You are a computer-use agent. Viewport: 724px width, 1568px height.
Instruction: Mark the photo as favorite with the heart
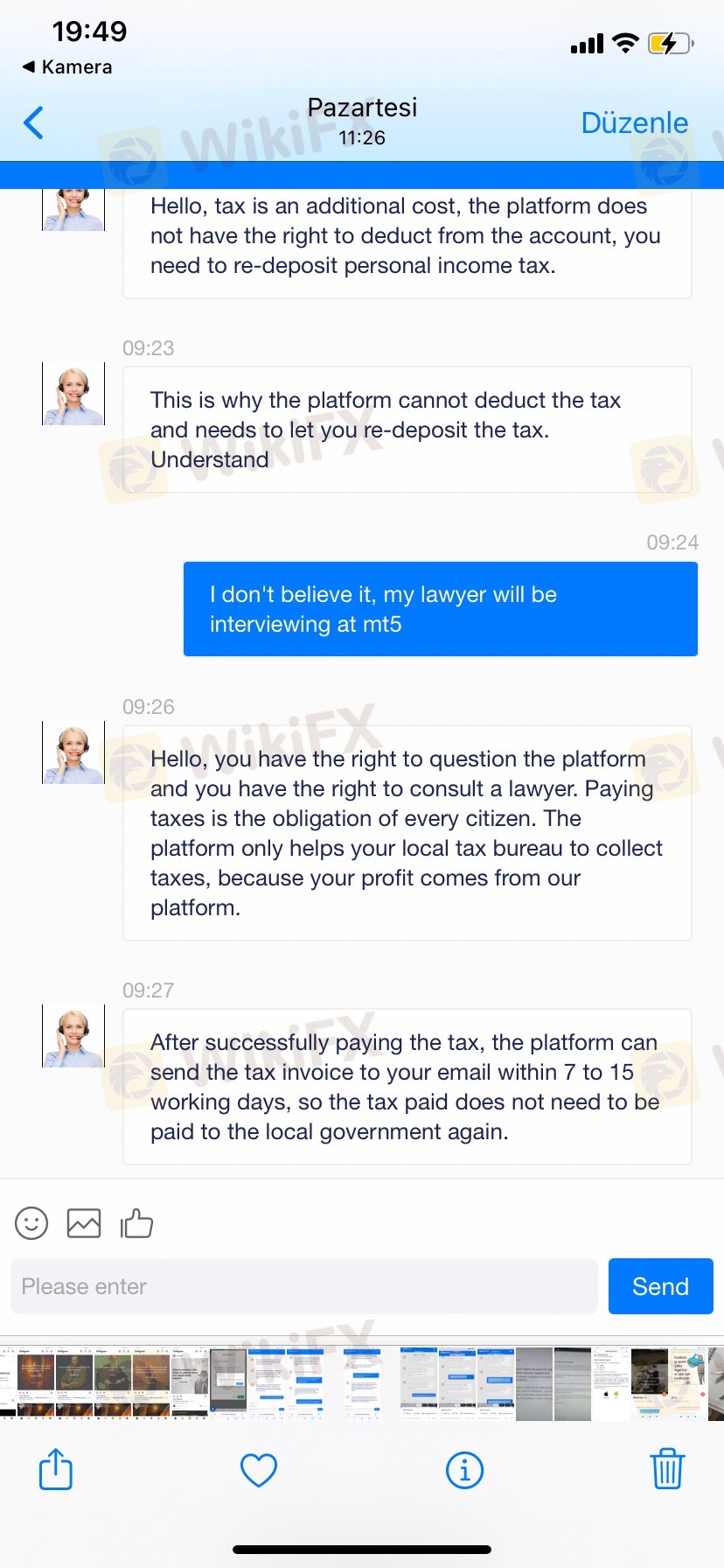click(x=259, y=1470)
